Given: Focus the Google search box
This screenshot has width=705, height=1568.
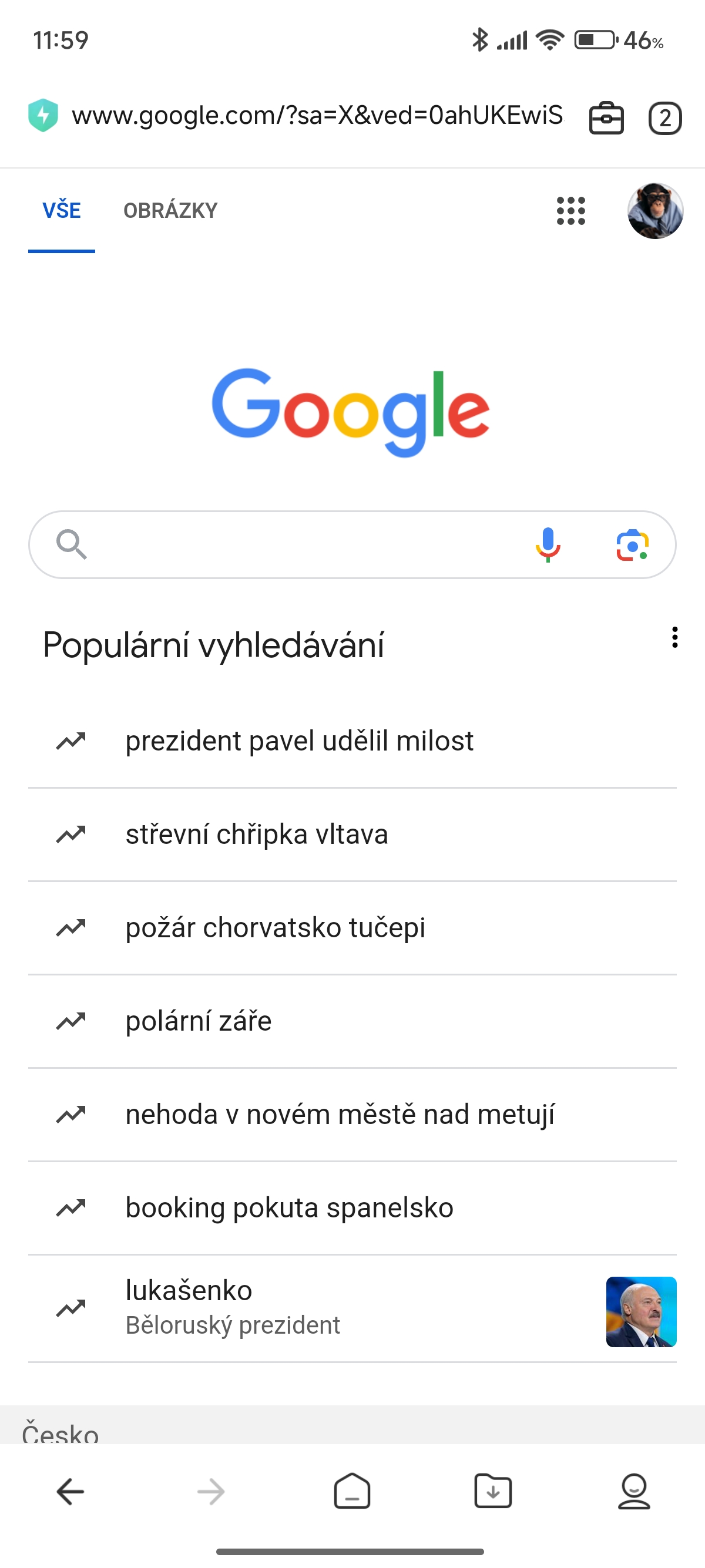Looking at the screenshot, I should click(x=352, y=544).
